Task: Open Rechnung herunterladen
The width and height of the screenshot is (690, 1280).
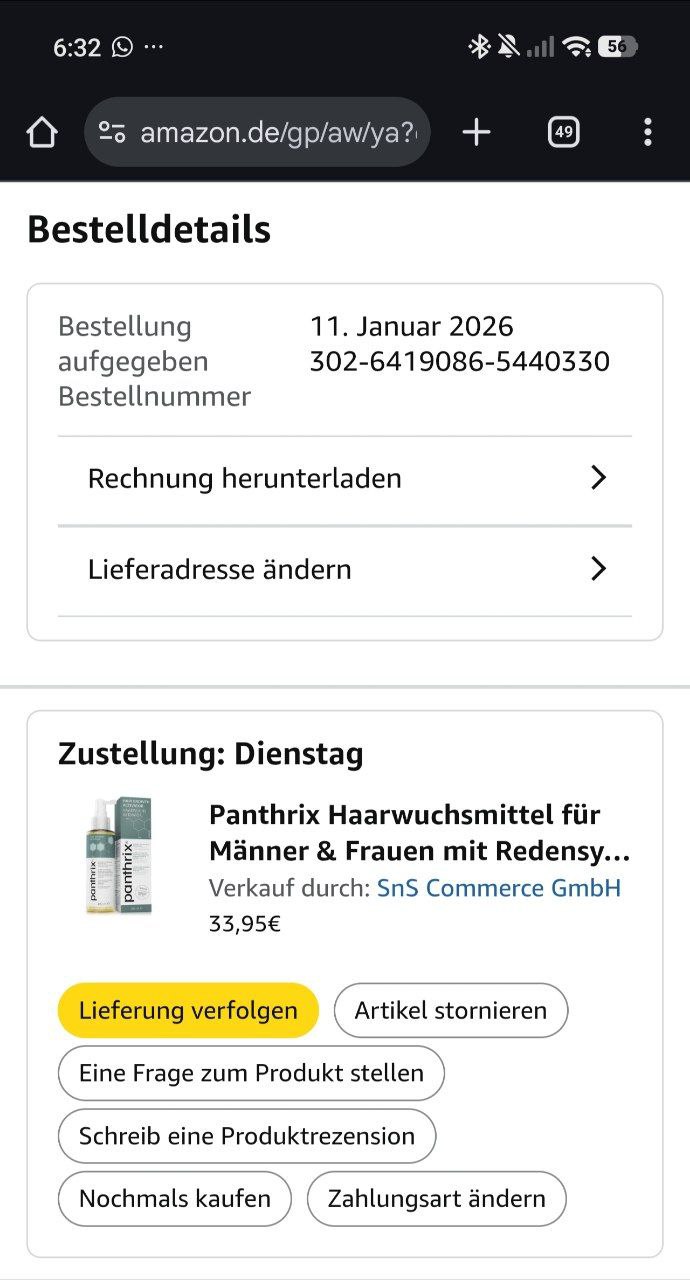Action: point(345,479)
